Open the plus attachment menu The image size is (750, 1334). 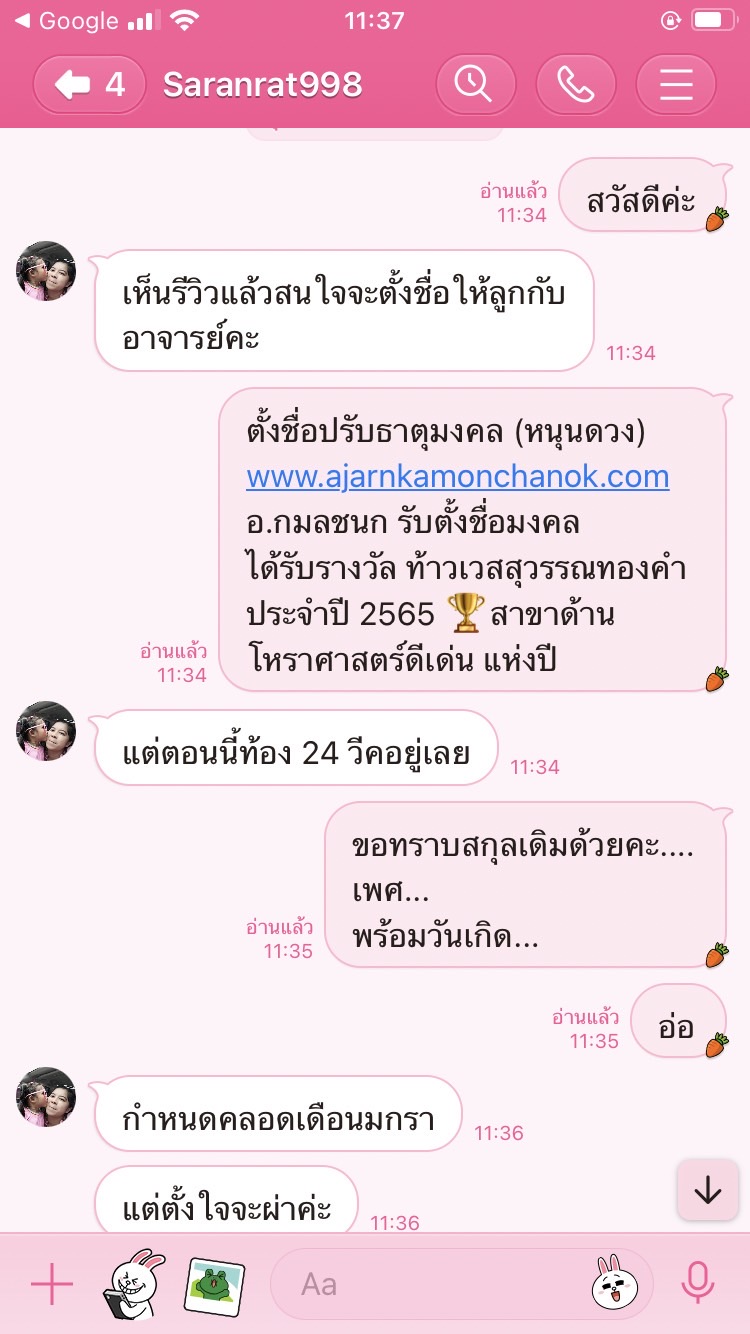[52, 1284]
